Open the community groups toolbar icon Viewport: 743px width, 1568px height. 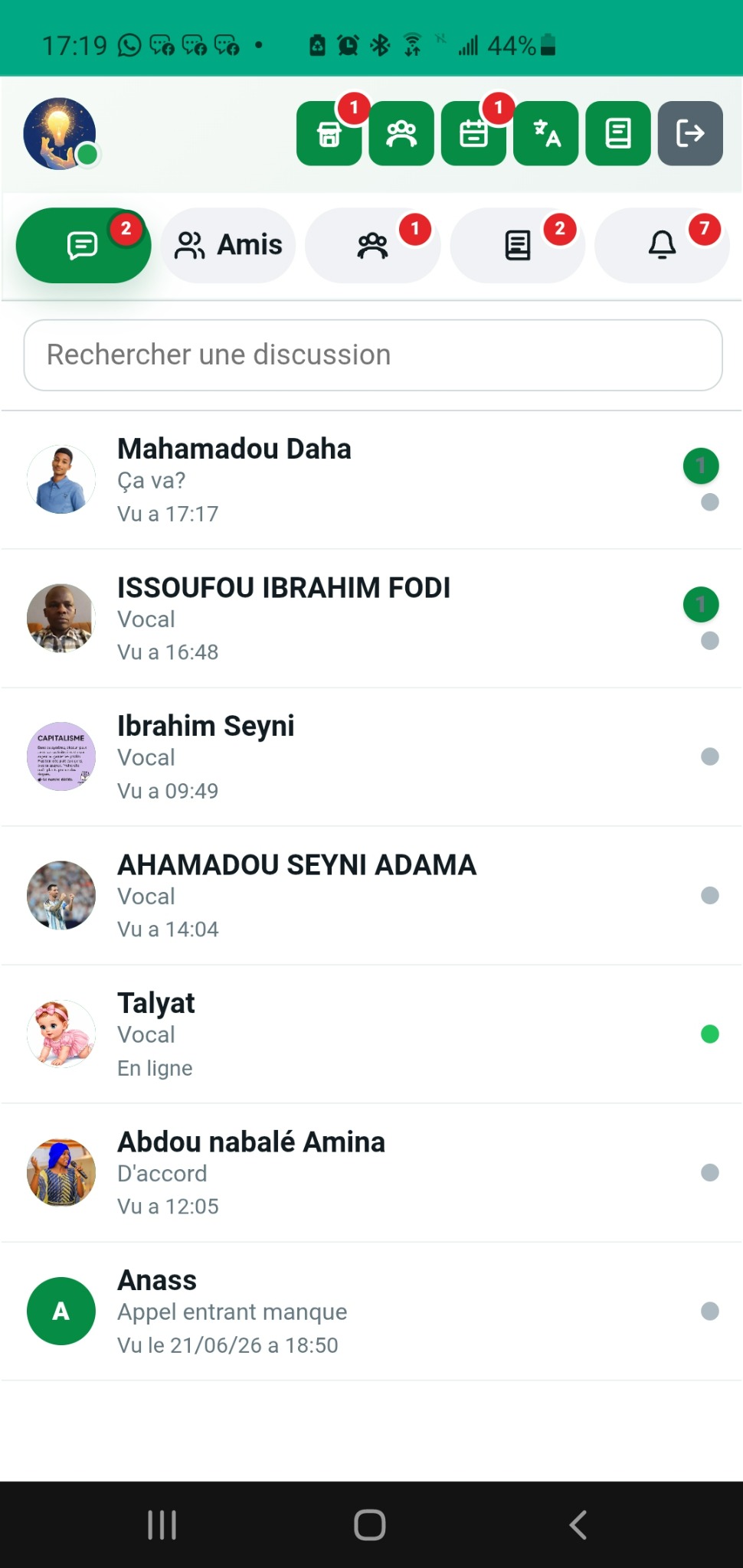click(401, 133)
